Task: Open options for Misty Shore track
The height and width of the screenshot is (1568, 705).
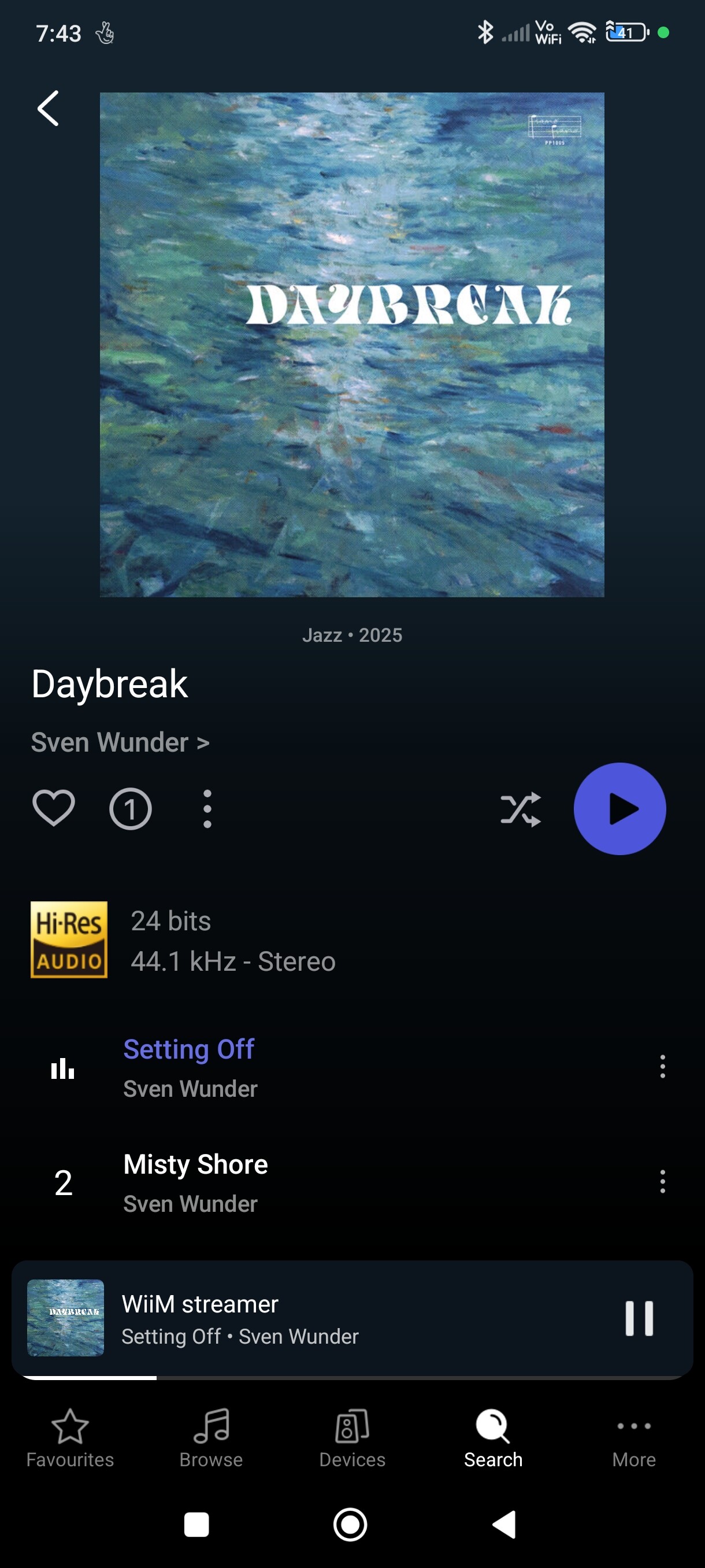Action: [x=662, y=1181]
